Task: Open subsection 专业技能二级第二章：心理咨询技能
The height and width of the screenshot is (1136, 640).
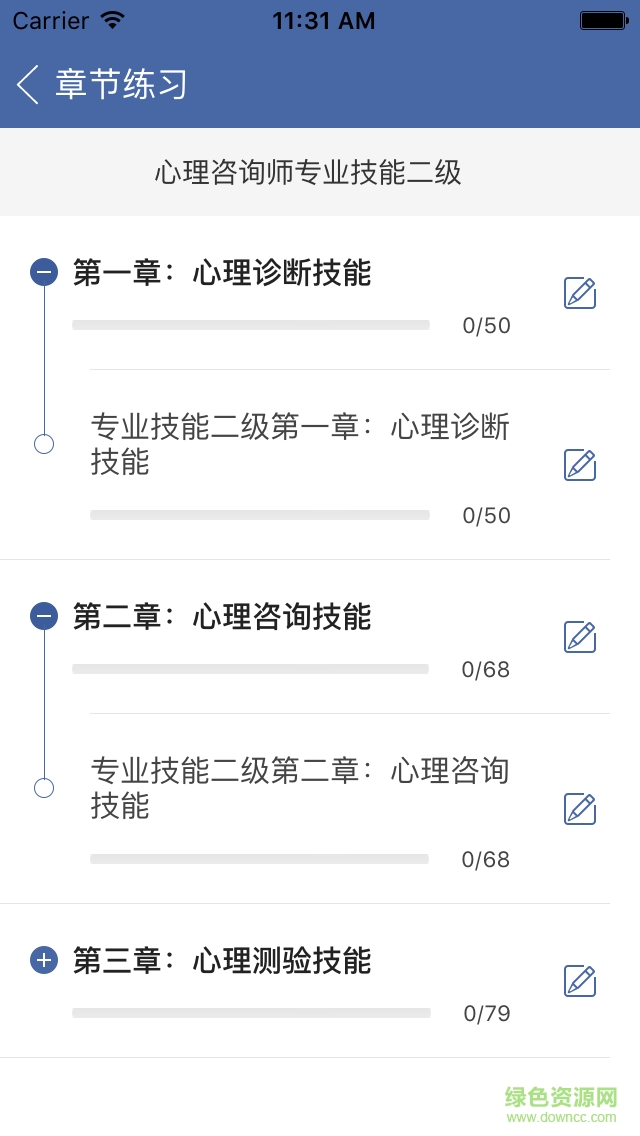Action: pyautogui.click(x=300, y=788)
